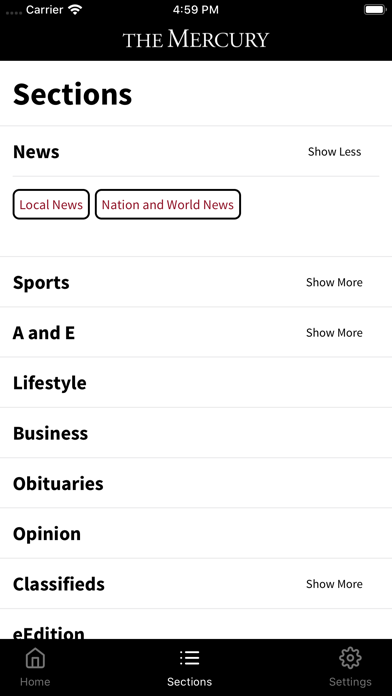This screenshot has width=392, height=696.
Task: Select the Nation and World News chip
Action: click(168, 205)
